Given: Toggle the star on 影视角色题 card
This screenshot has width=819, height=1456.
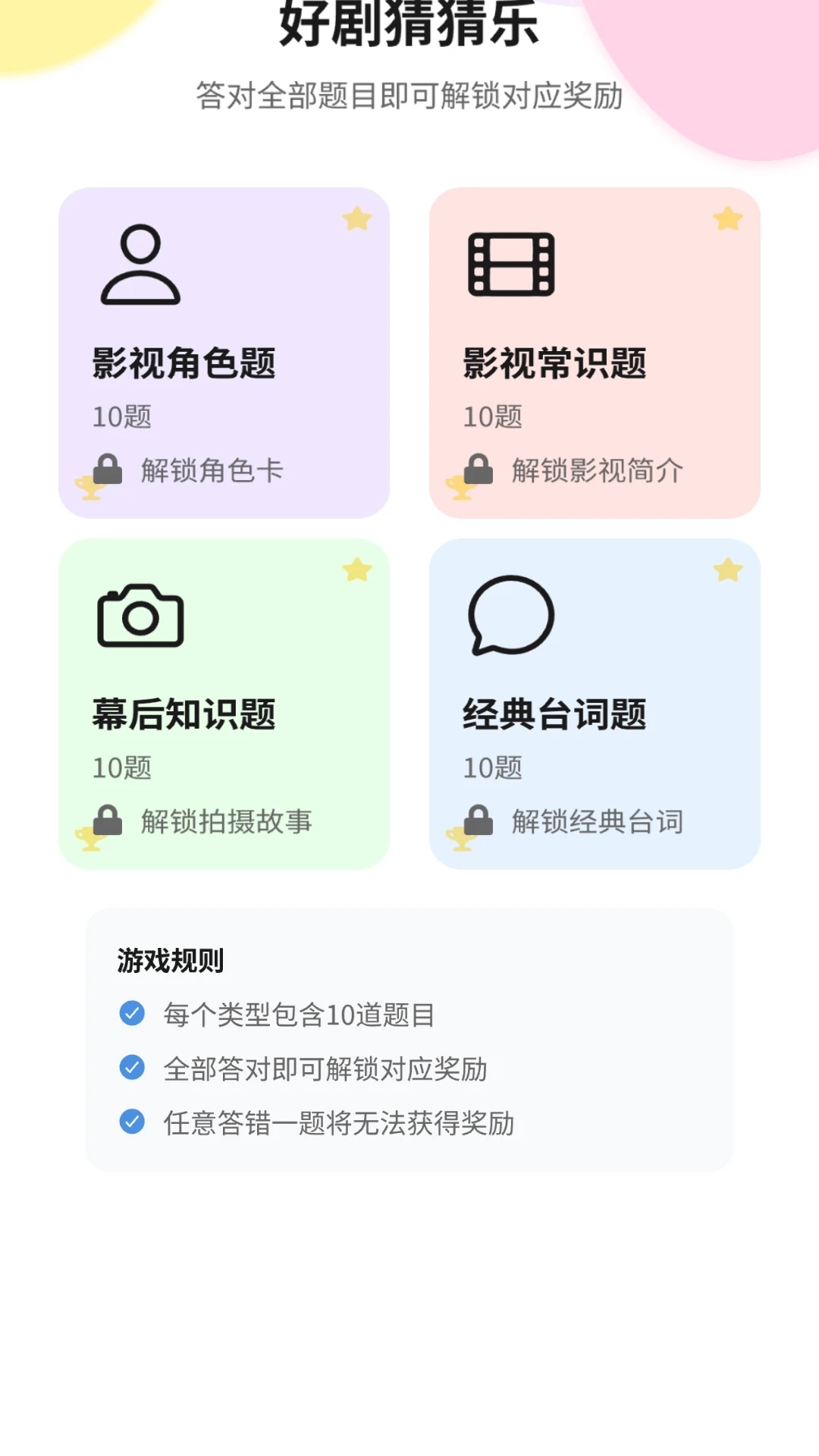Looking at the screenshot, I should (x=356, y=218).
